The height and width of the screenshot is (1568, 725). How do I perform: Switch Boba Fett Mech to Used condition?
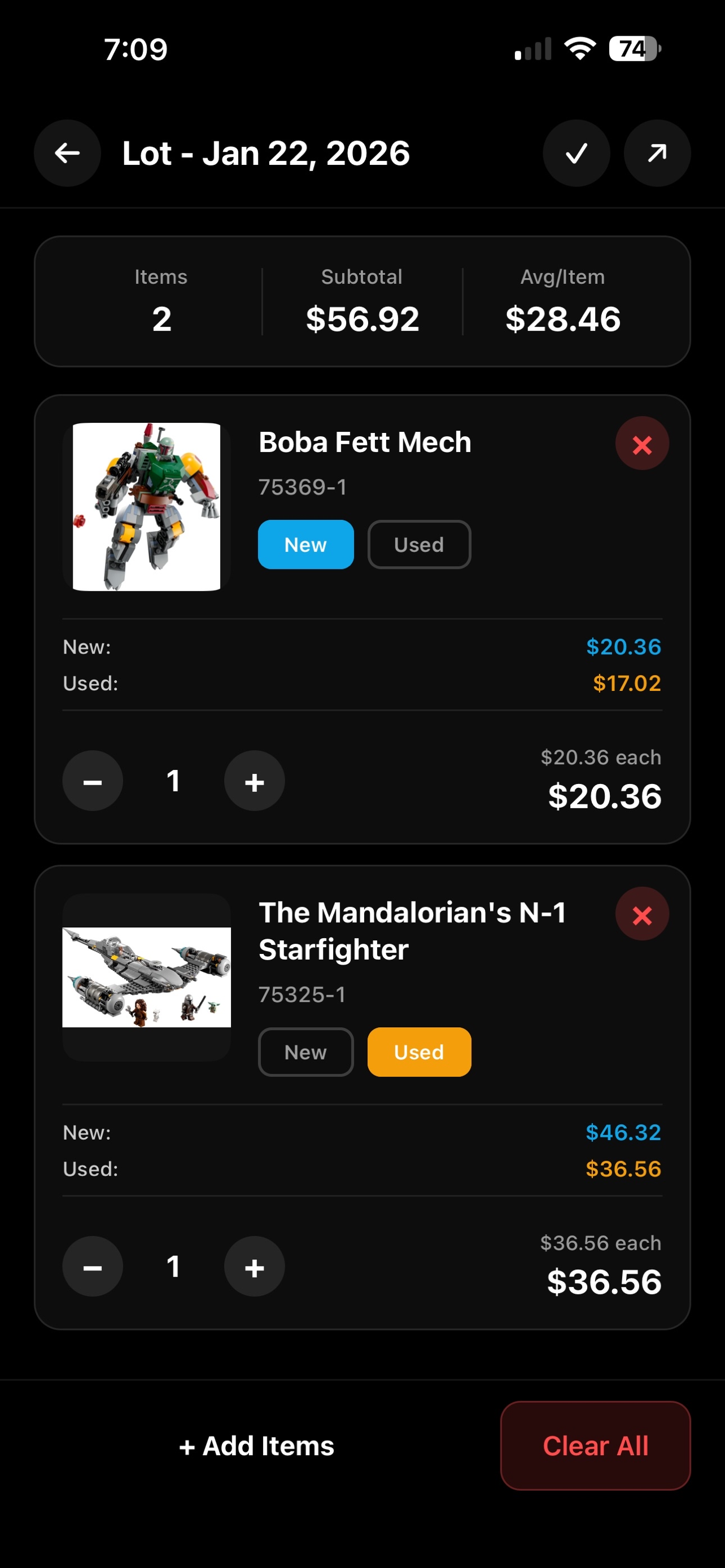pos(419,545)
